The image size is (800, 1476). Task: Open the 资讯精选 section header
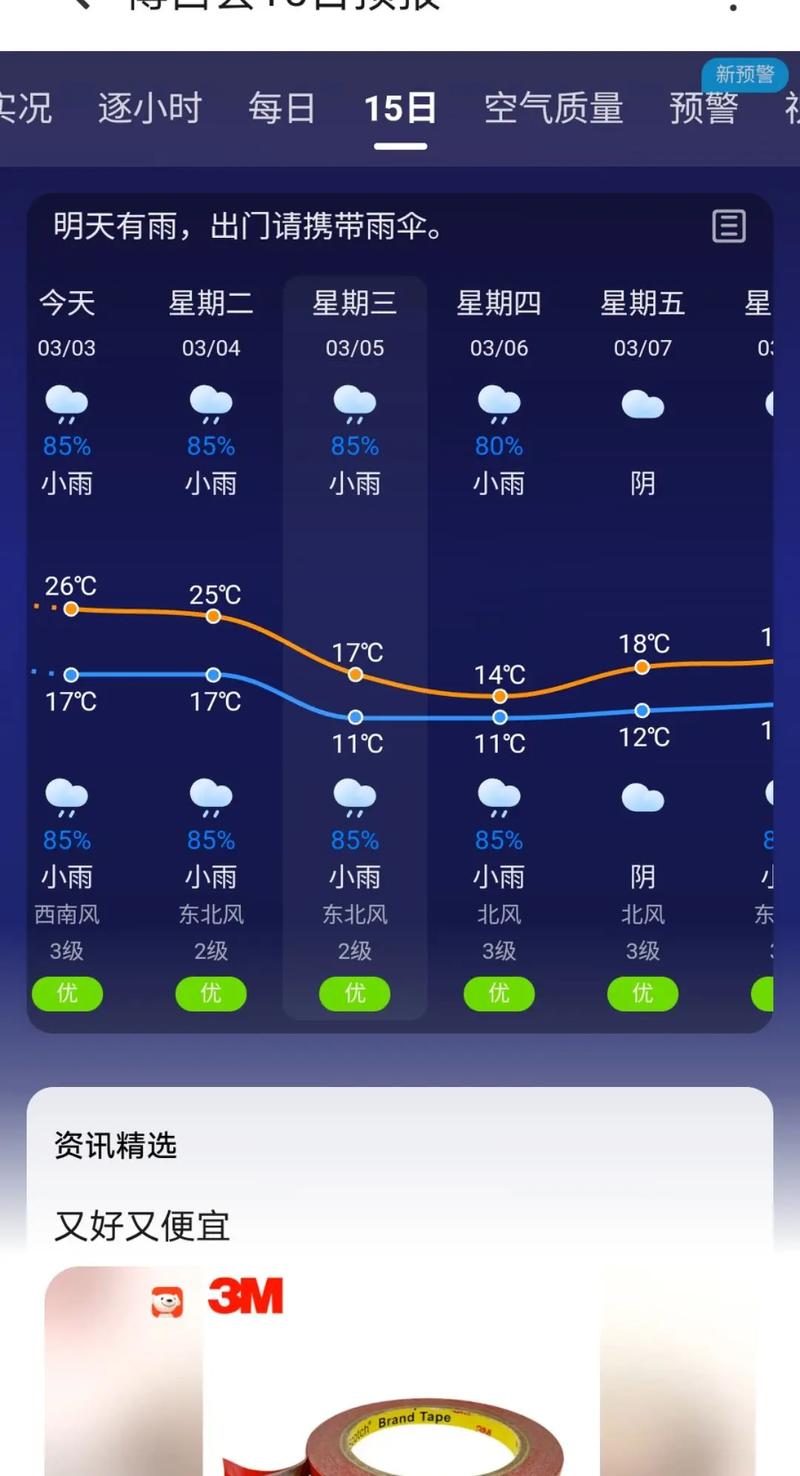coord(114,1147)
